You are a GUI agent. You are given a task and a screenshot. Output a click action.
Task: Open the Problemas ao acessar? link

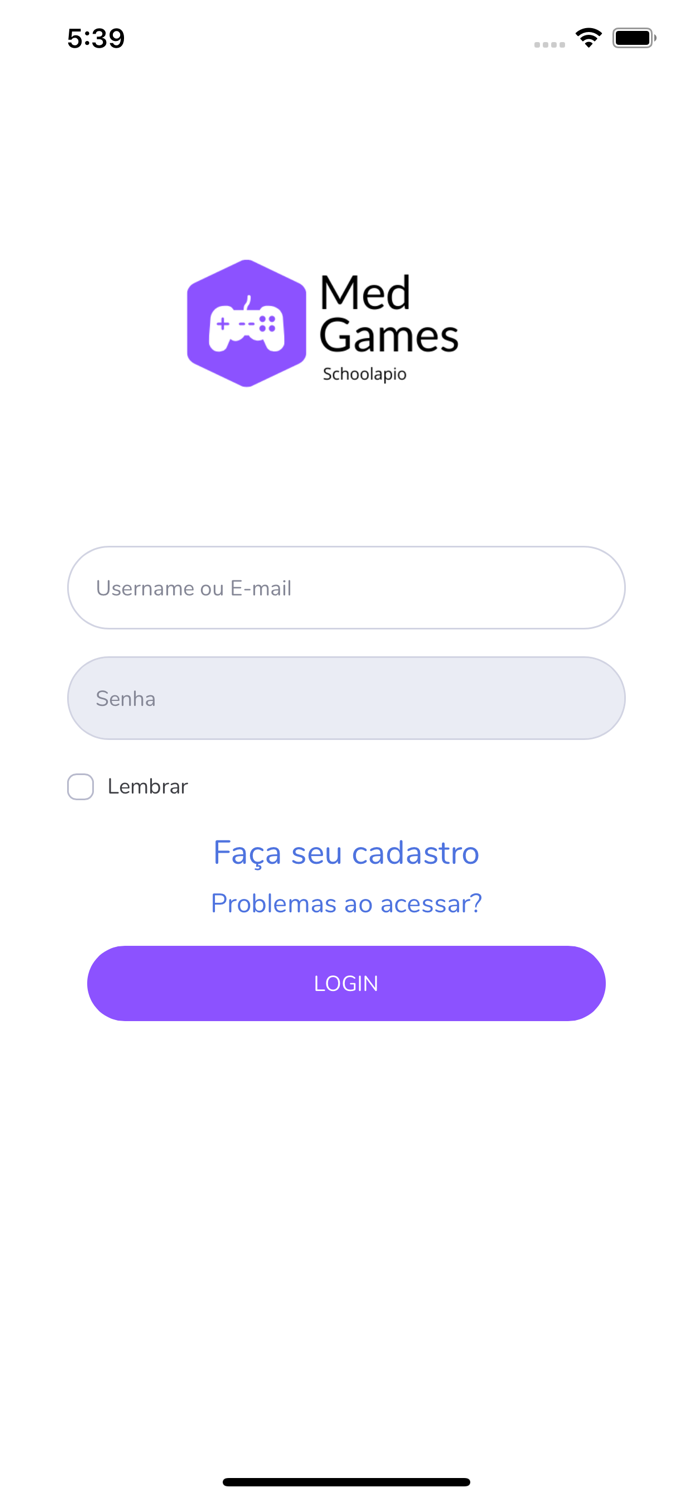pos(346,904)
